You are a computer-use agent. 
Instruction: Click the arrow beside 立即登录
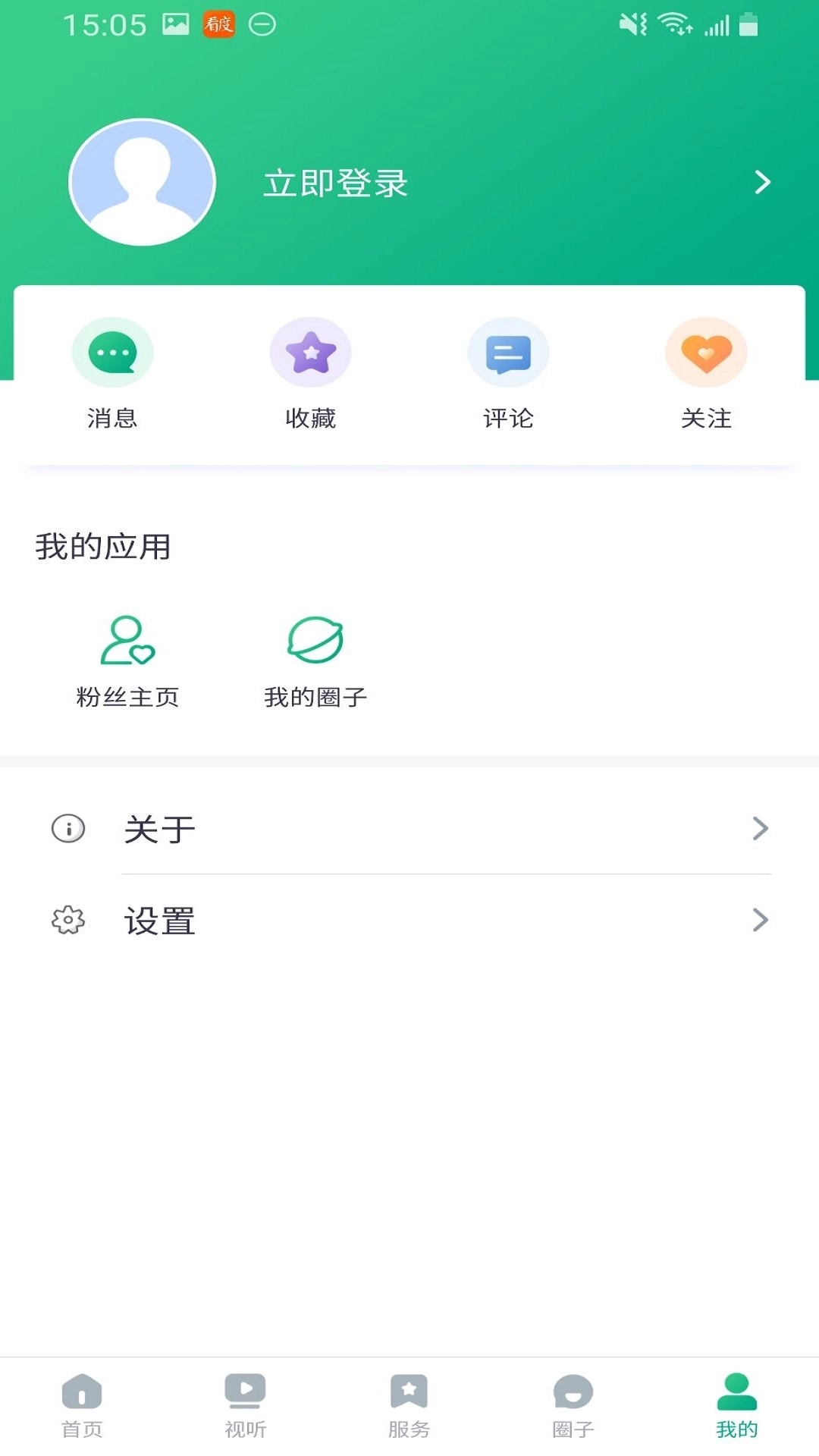pyautogui.click(x=762, y=183)
